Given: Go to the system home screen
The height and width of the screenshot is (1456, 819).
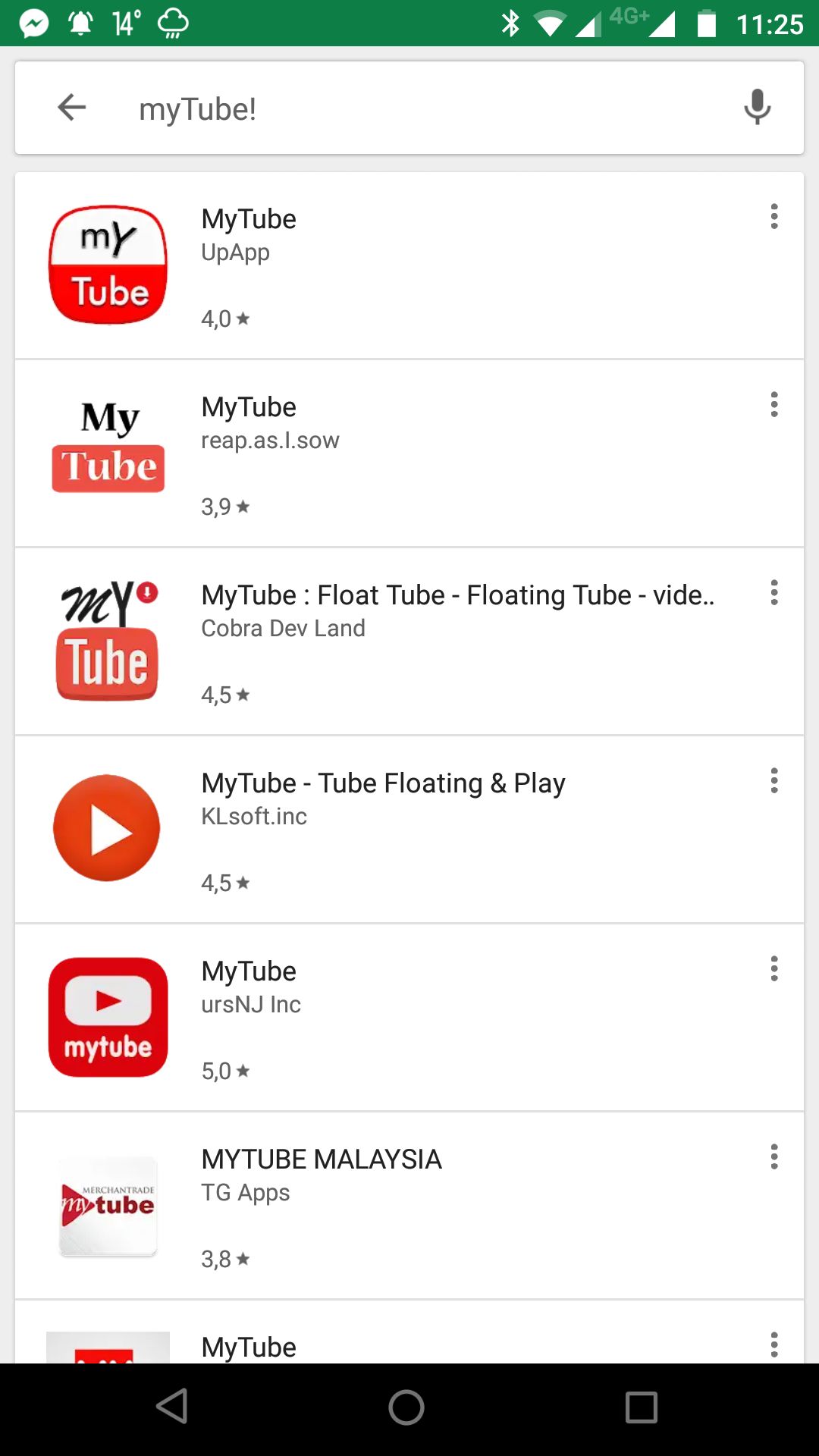Looking at the screenshot, I should tap(406, 1407).
